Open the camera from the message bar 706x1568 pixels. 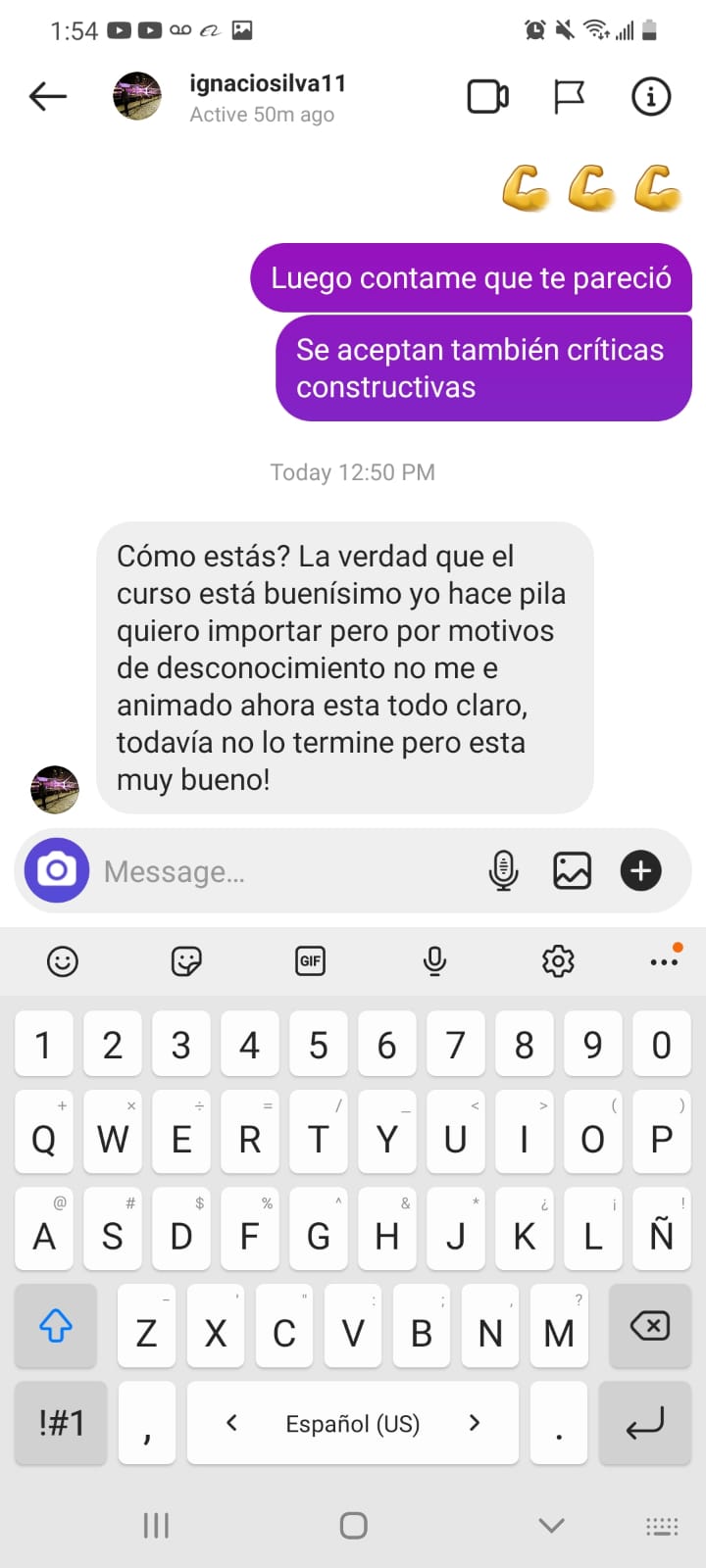[x=57, y=870]
